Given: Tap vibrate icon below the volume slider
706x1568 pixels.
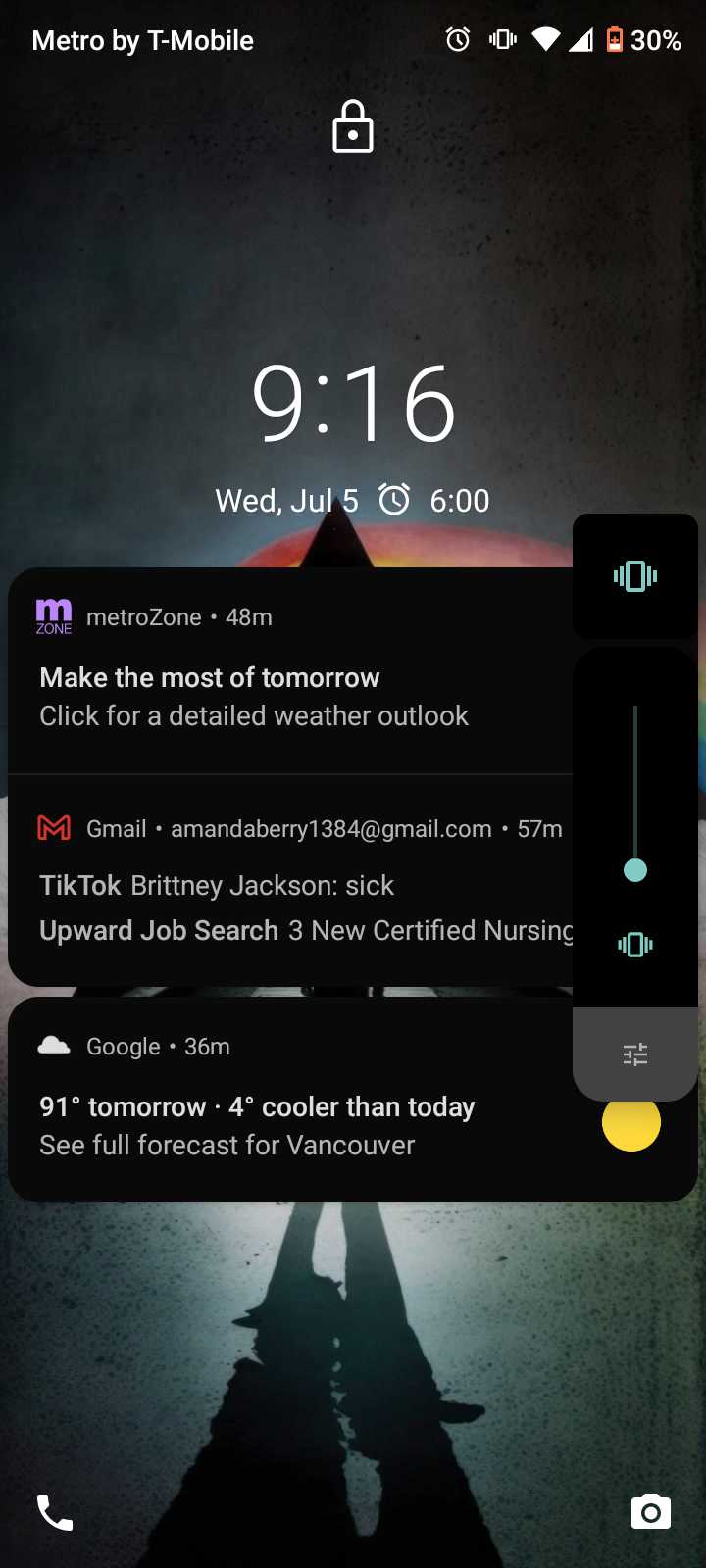Looking at the screenshot, I should point(635,945).
